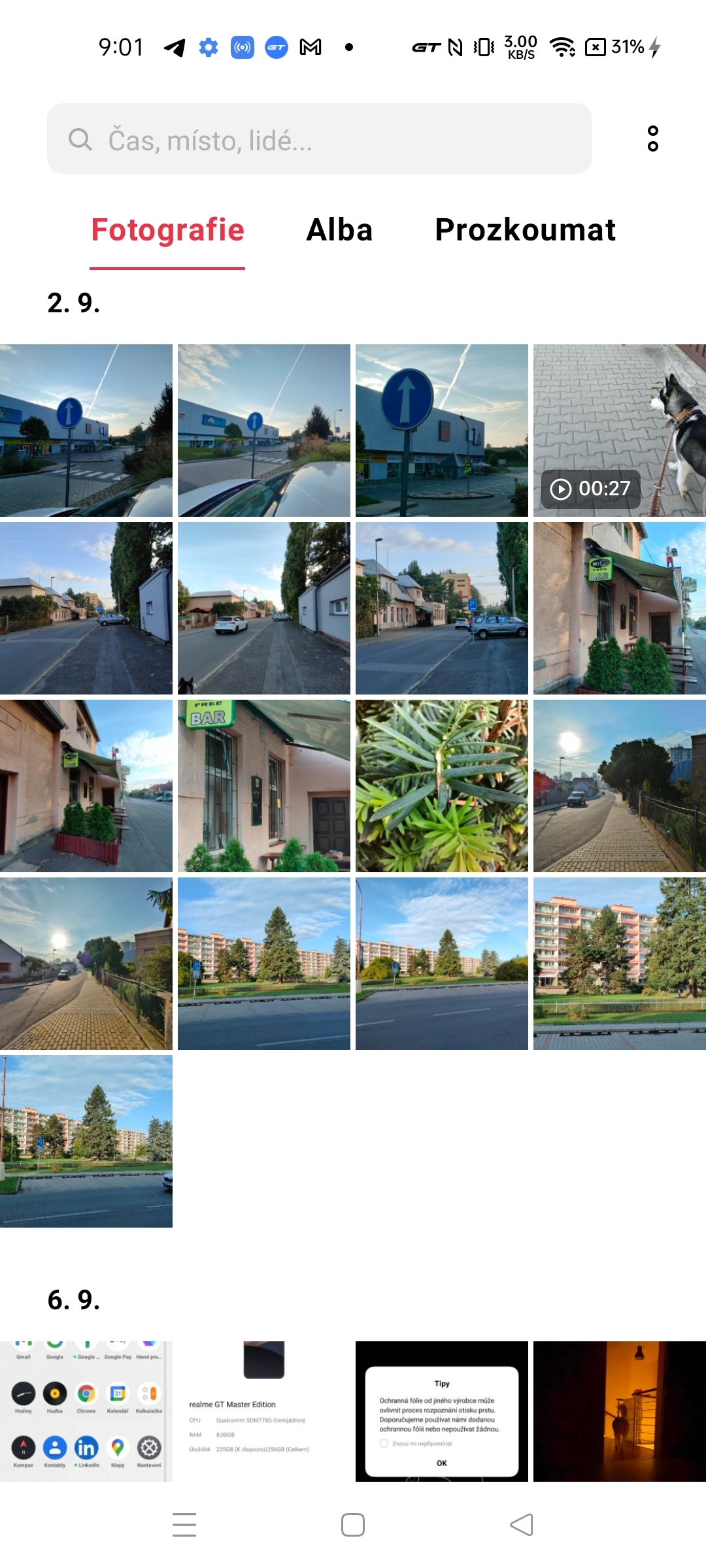Viewport: 706px width, 1568px height.
Task: Open the Čas, místo, lidé search field
Action: 319,139
